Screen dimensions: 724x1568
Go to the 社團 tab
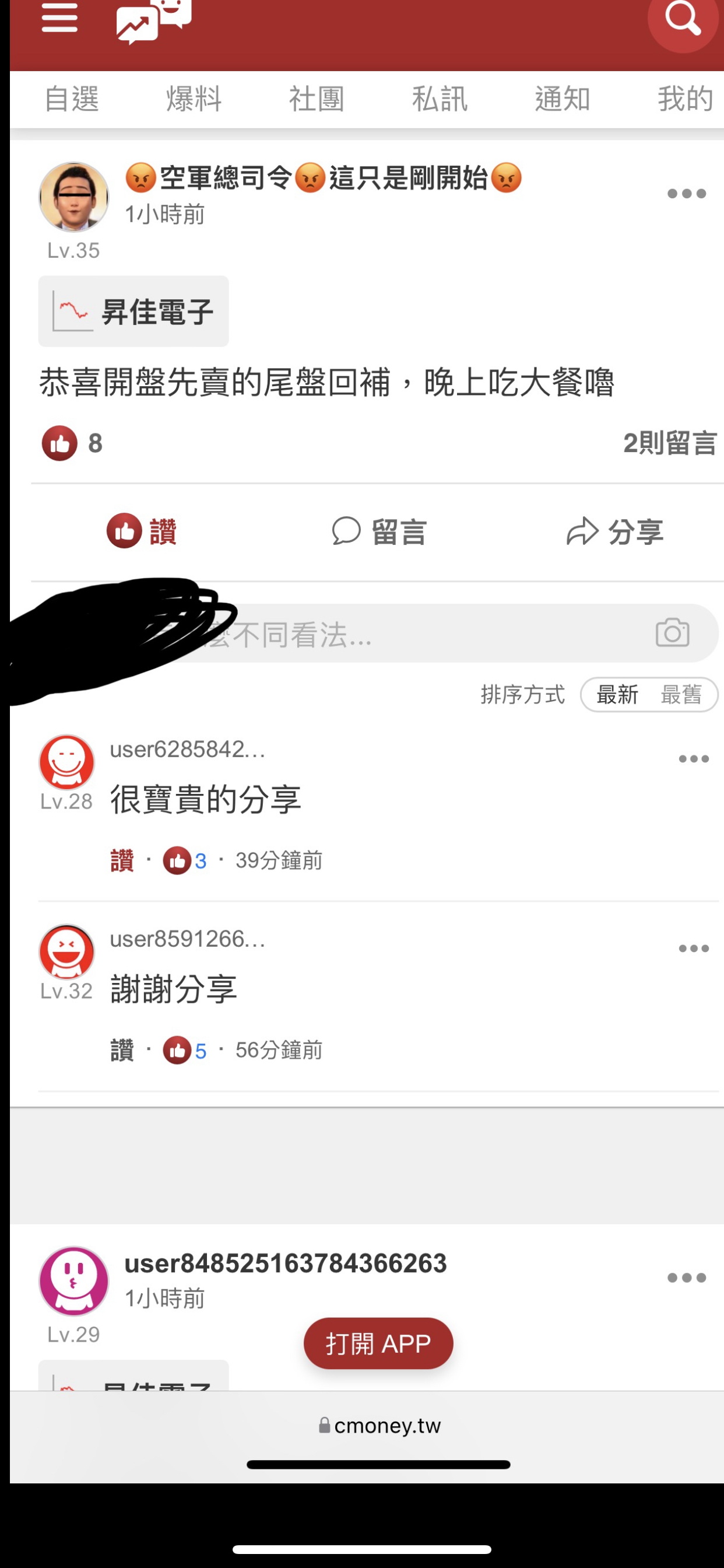(x=317, y=99)
